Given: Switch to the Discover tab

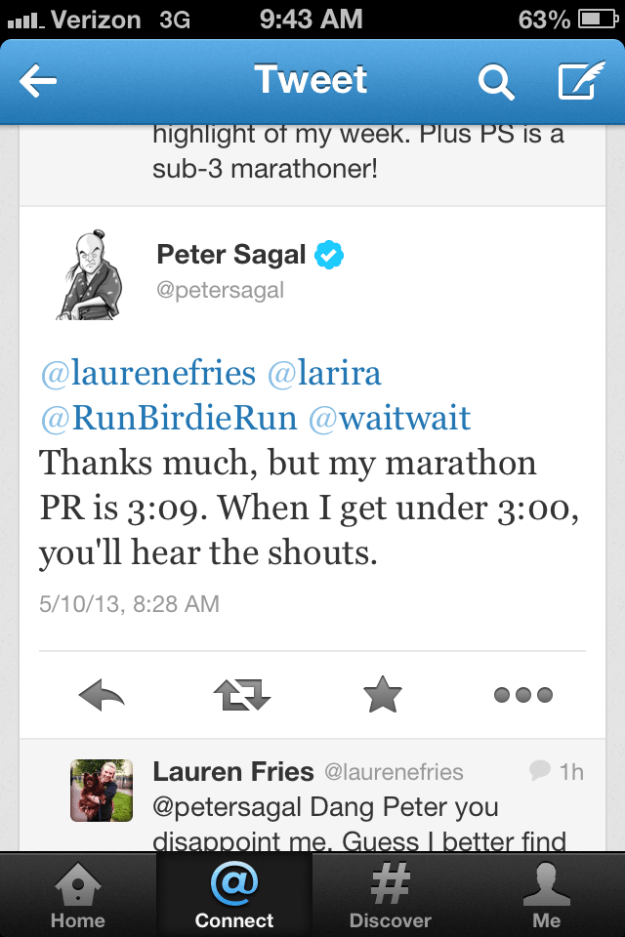Looking at the screenshot, I should coord(390,896).
